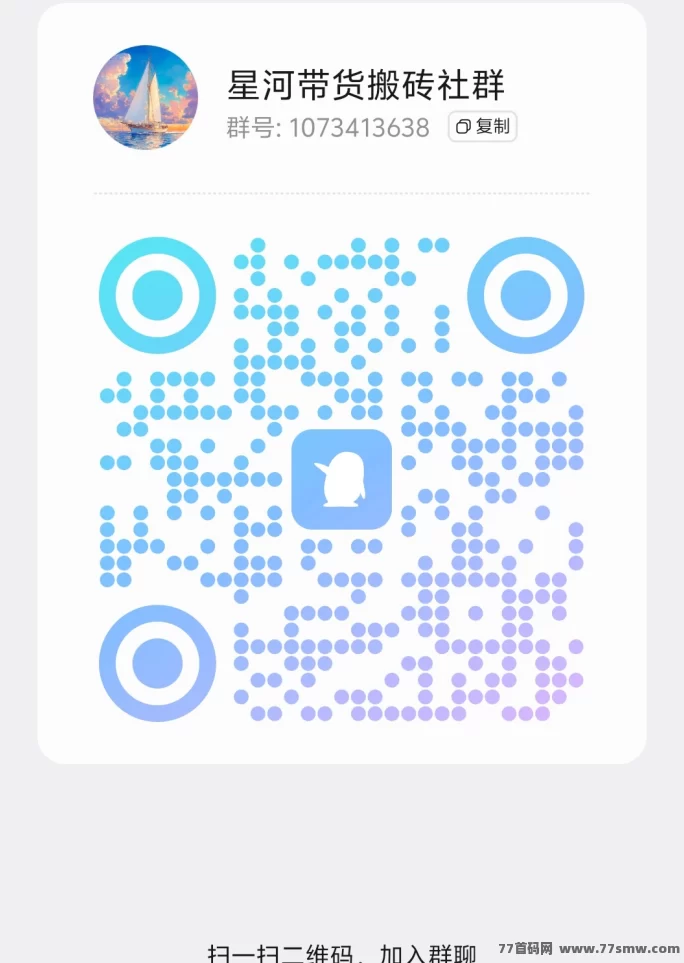Copy the group number 1073413638
684x963 pixels.
pyautogui.click(x=482, y=127)
